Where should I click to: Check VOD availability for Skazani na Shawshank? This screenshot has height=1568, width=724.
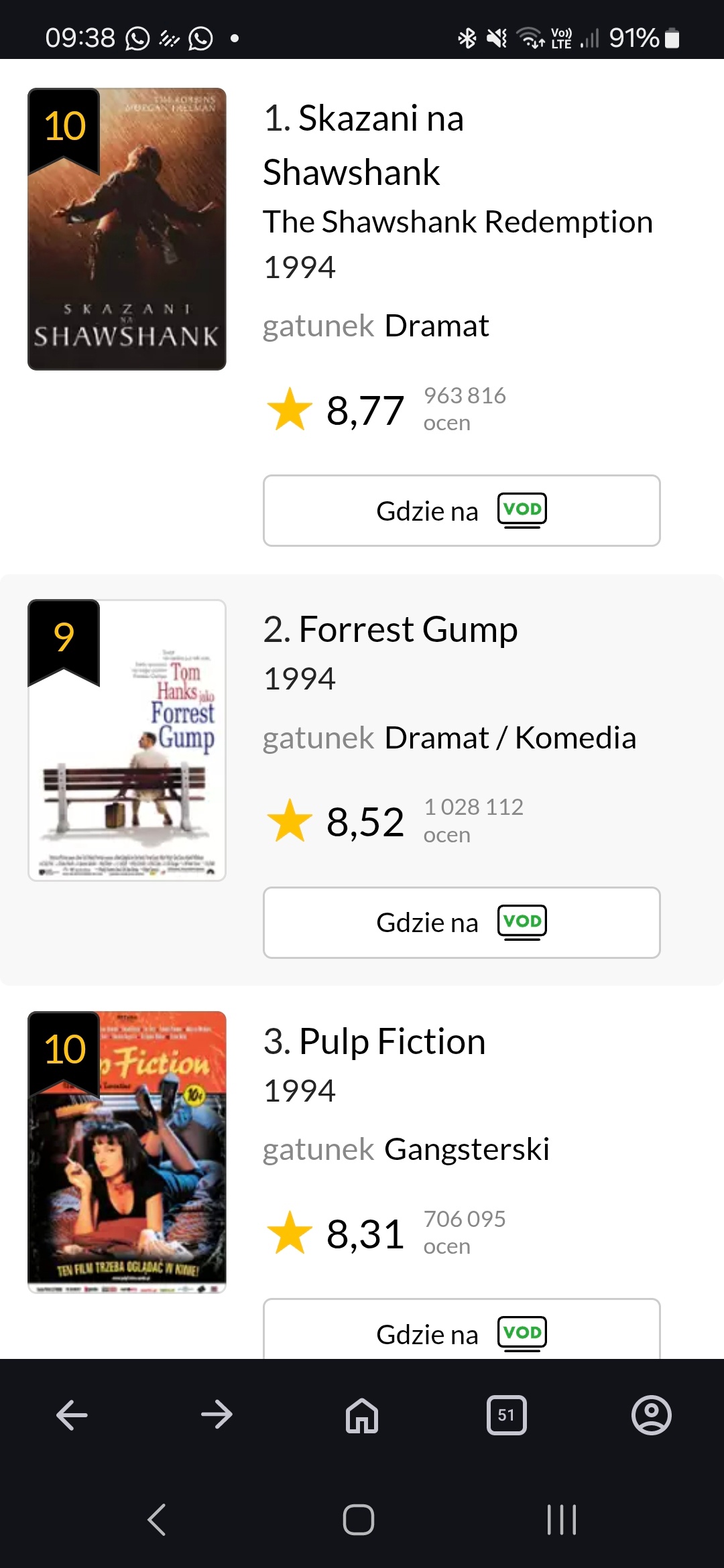point(461,511)
